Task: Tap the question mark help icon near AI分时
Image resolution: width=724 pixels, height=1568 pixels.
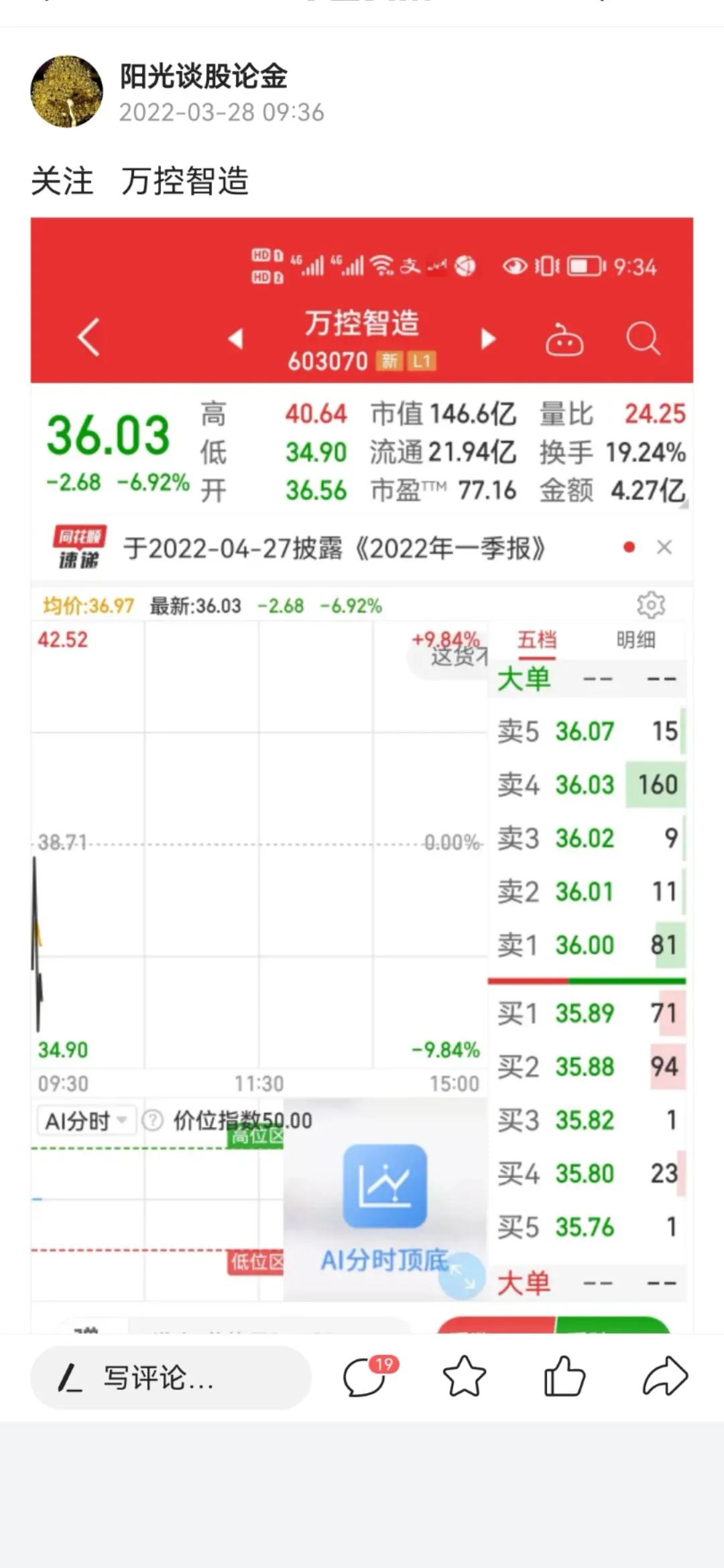Action: (154, 1118)
